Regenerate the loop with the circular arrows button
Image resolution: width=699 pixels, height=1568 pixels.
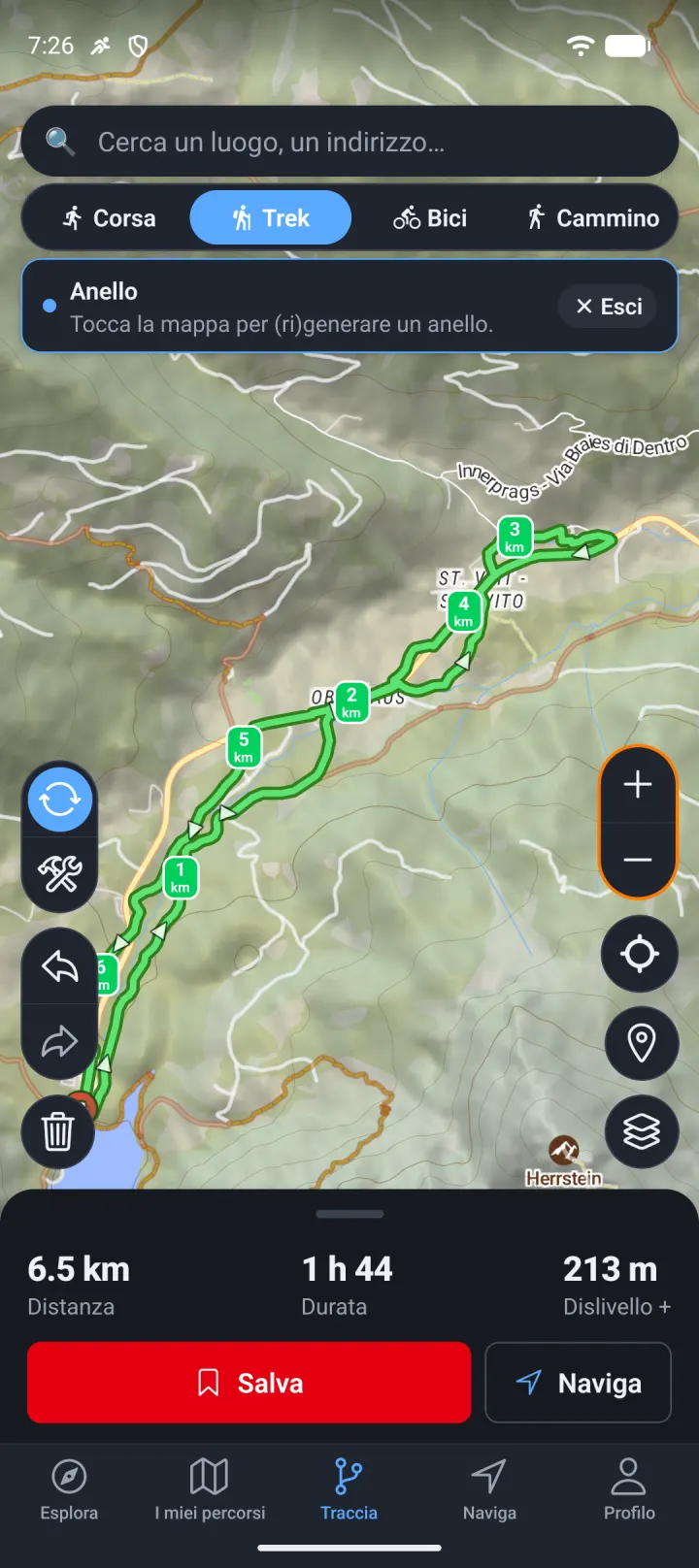pyautogui.click(x=60, y=800)
